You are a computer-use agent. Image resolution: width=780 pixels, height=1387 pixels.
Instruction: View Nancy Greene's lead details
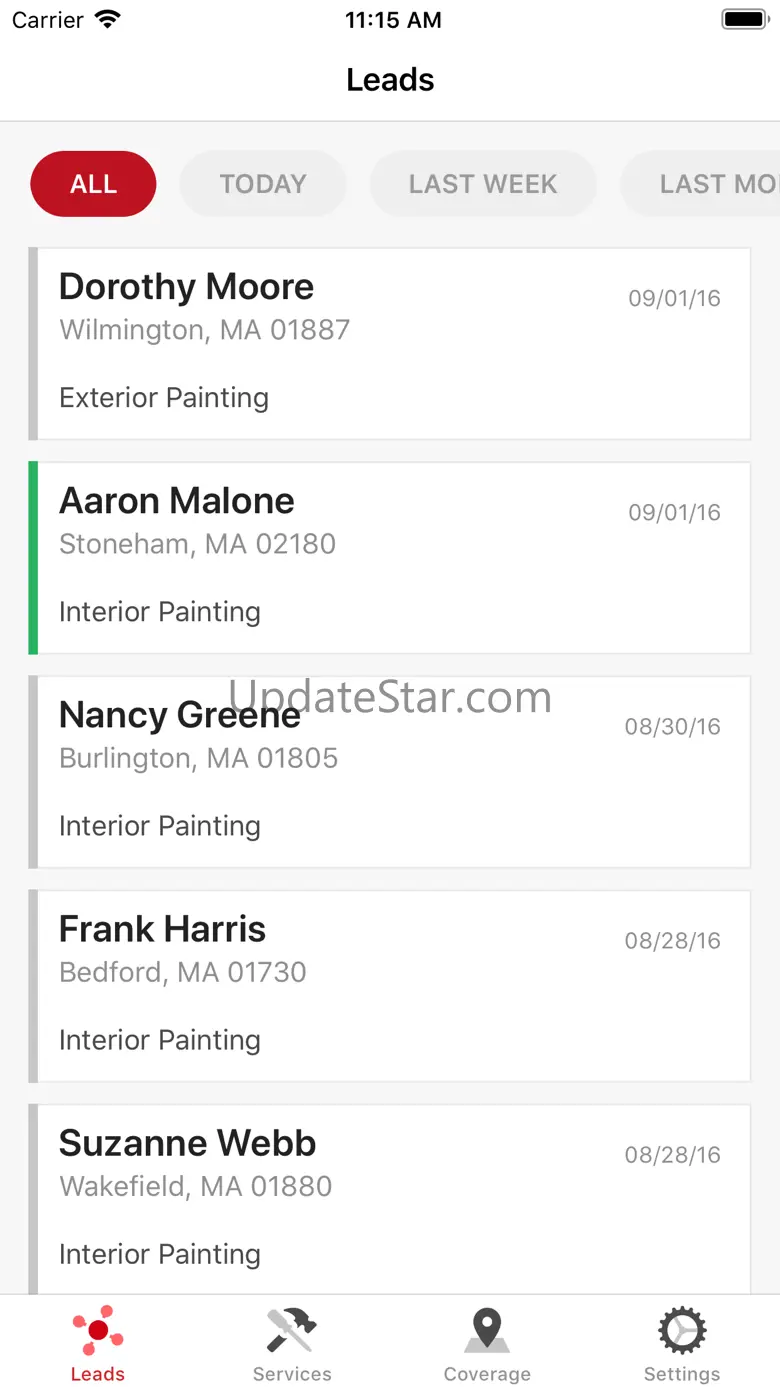point(390,772)
